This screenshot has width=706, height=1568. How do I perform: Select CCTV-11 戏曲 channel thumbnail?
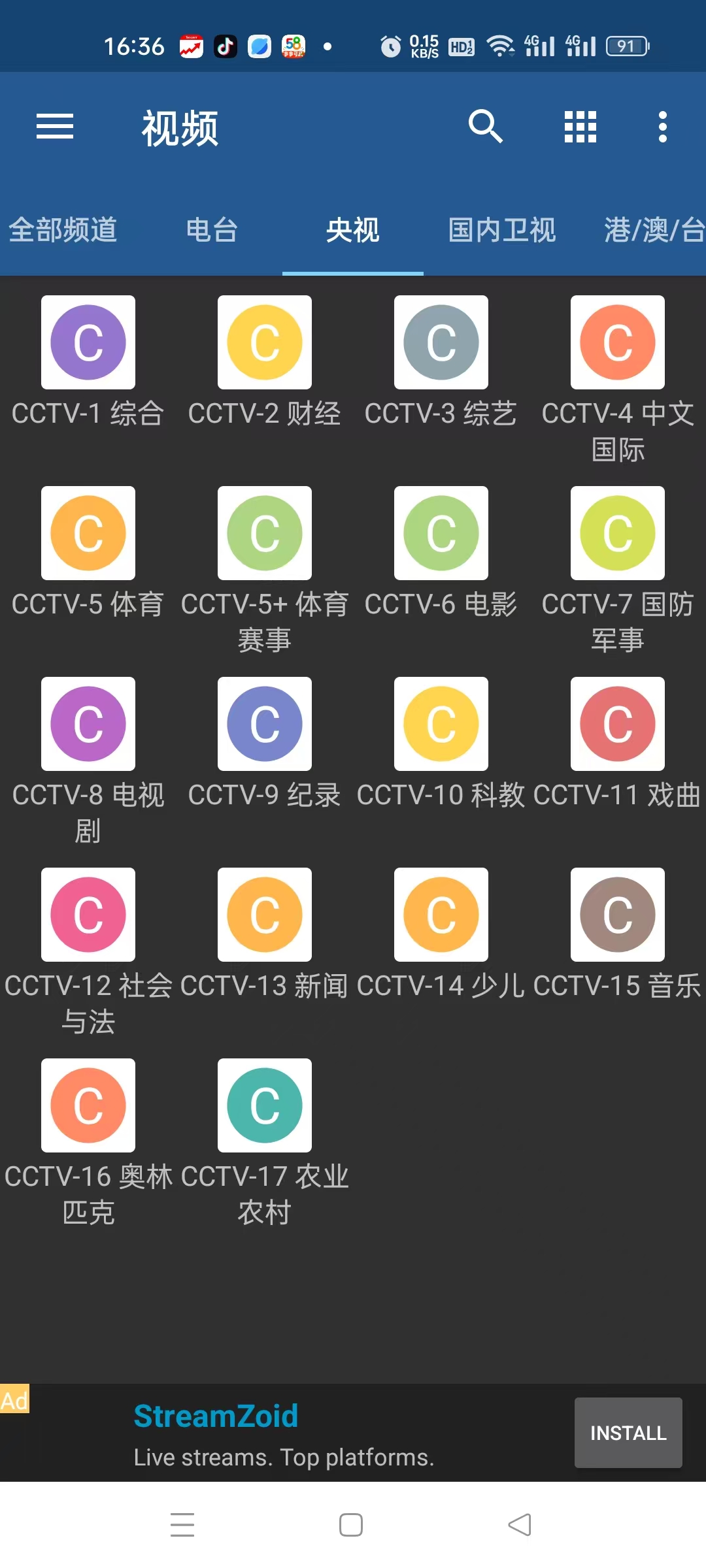pos(617,723)
